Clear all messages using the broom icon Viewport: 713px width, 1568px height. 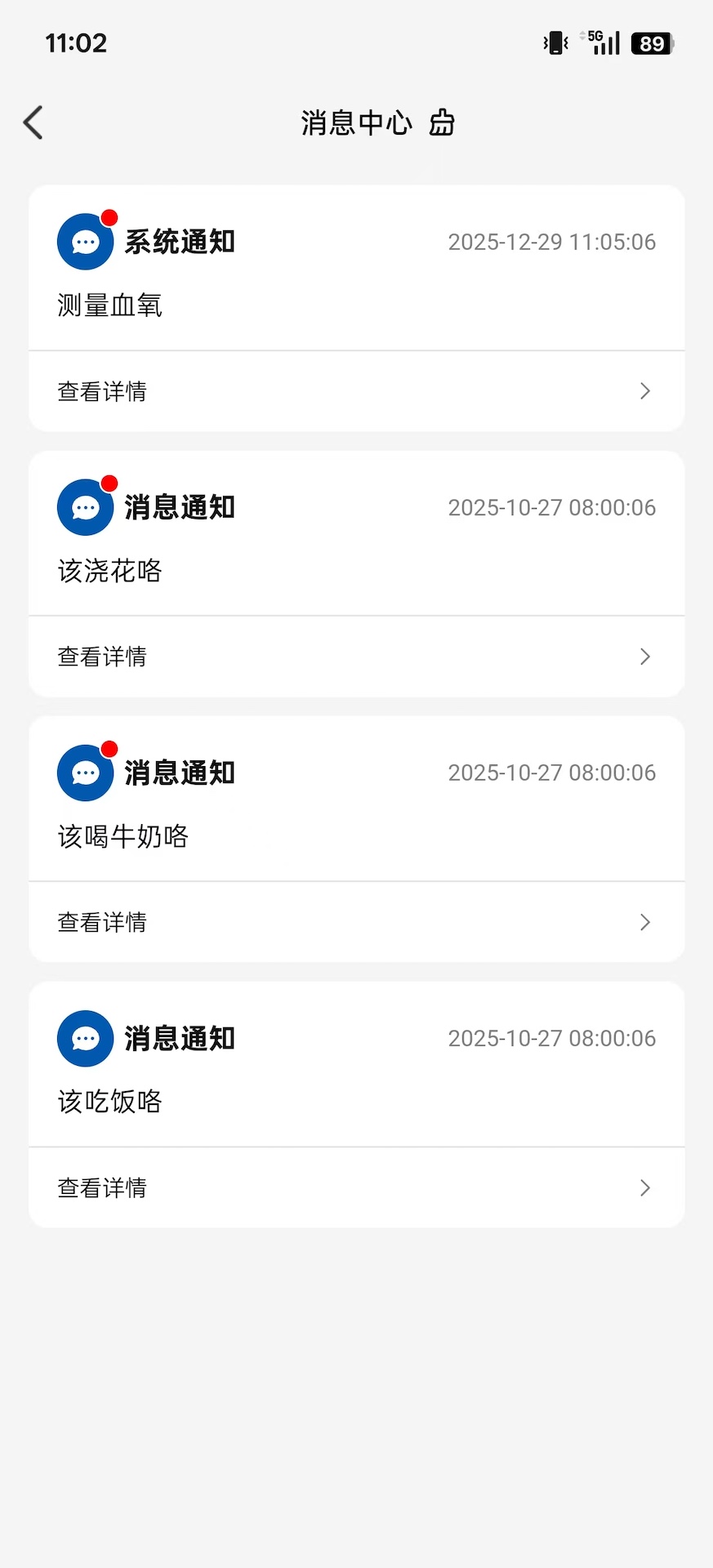[442, 123]
